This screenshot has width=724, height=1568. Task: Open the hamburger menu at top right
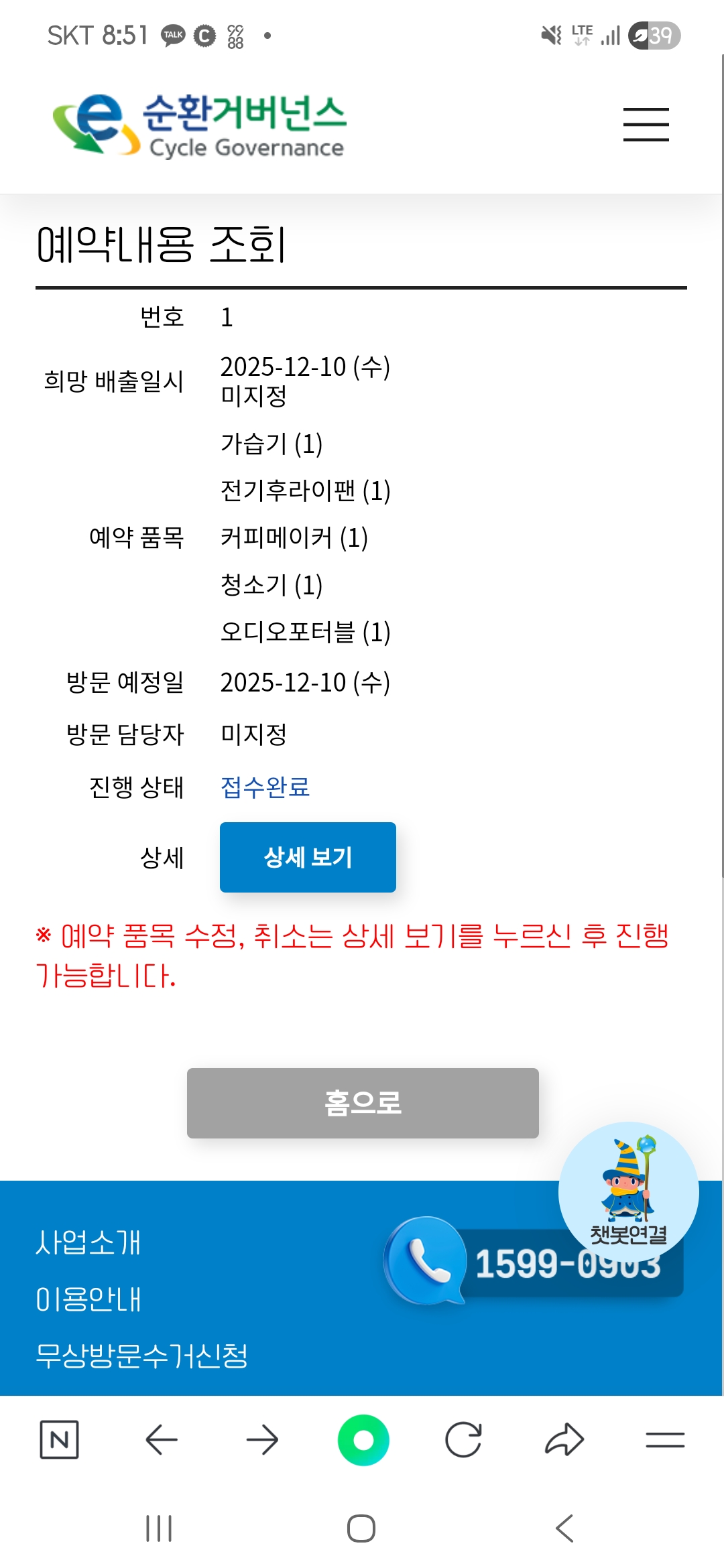646,125
